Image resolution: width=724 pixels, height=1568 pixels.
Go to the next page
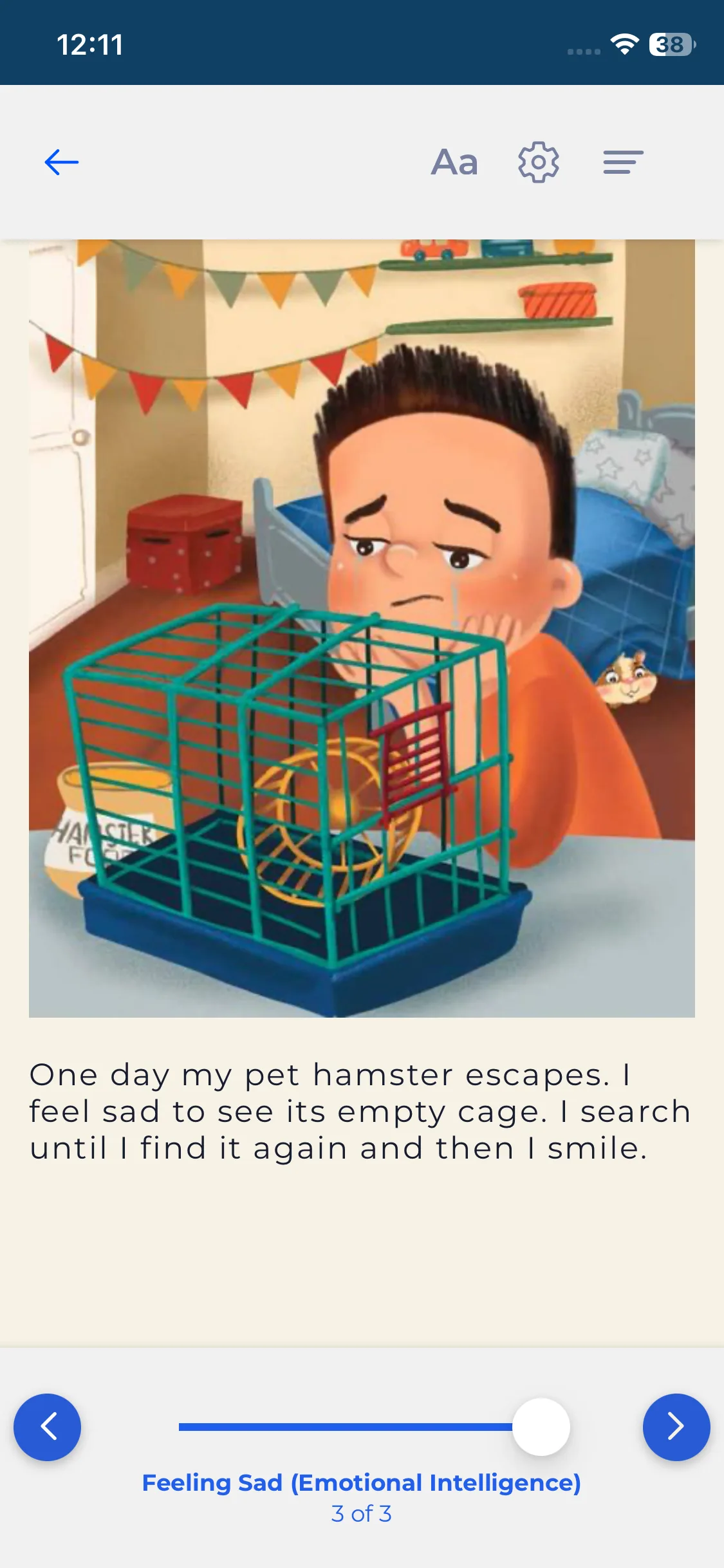click(676, 1427)
